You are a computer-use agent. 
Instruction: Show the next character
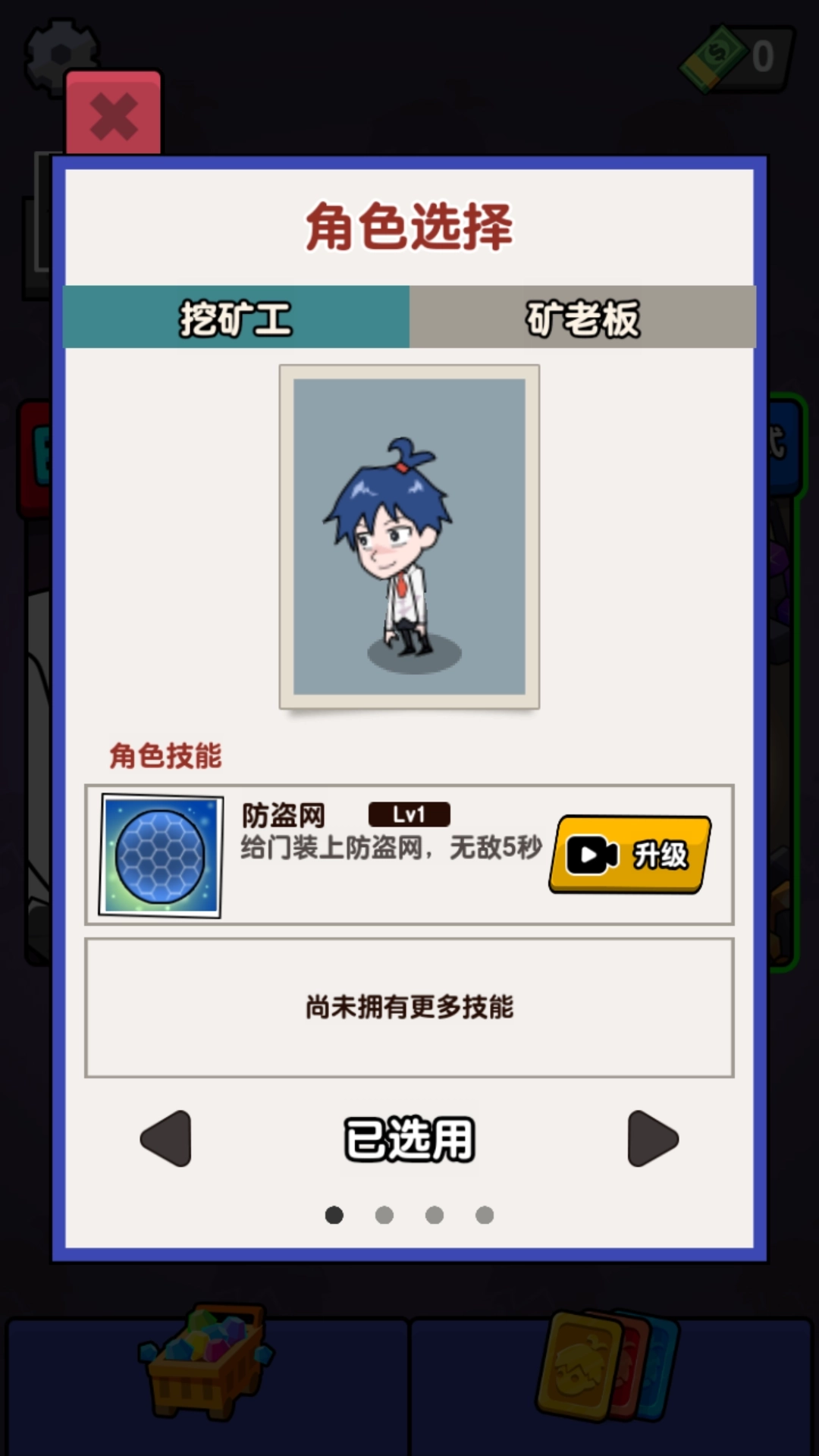tap(652, 1138)
